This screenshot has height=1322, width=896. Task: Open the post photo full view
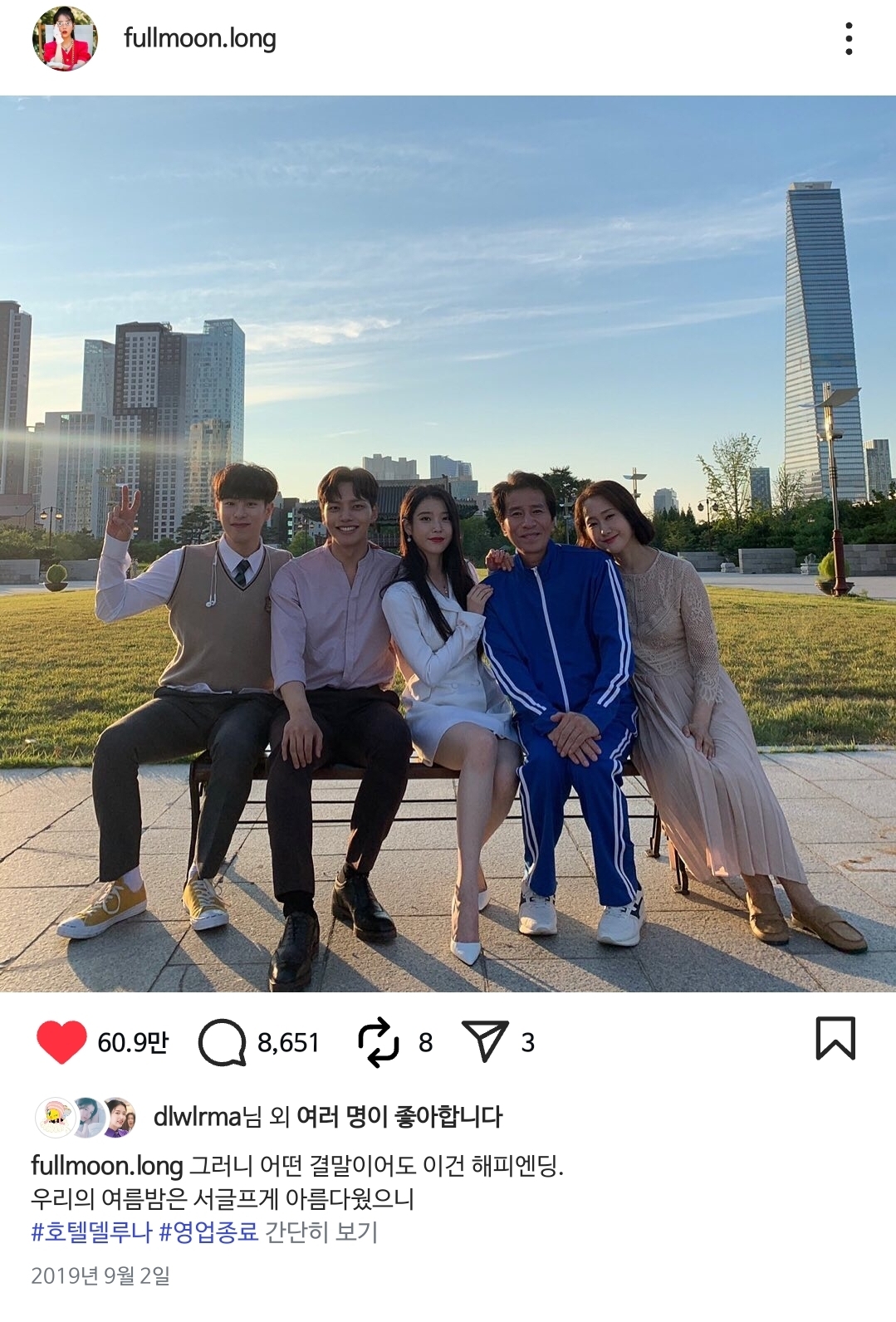448,544
